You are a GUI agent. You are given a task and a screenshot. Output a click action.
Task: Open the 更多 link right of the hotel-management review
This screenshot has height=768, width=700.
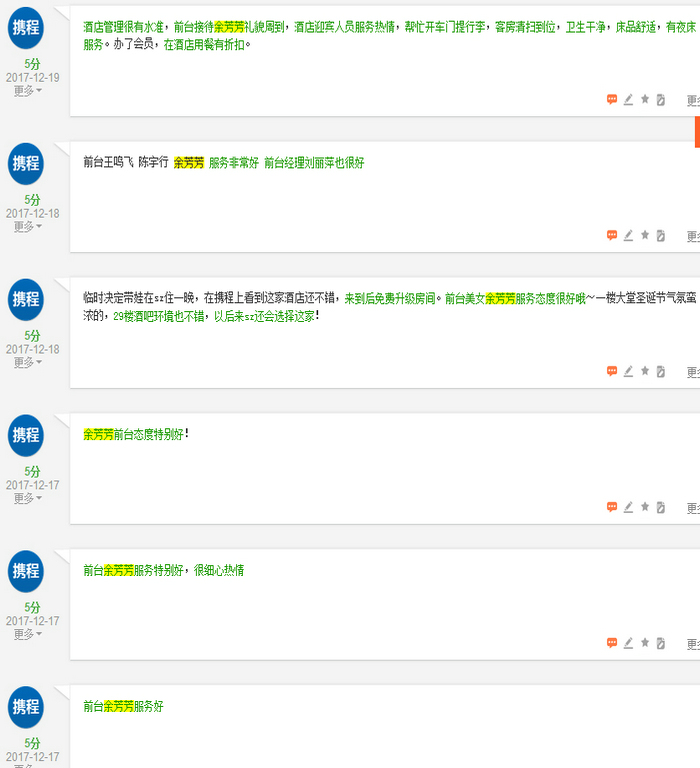692,101
